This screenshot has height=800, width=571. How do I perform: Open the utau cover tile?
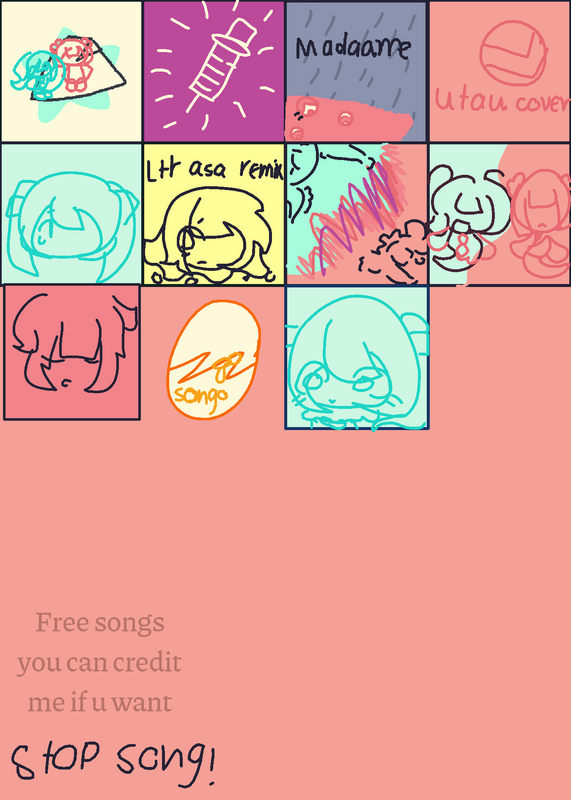500,71
